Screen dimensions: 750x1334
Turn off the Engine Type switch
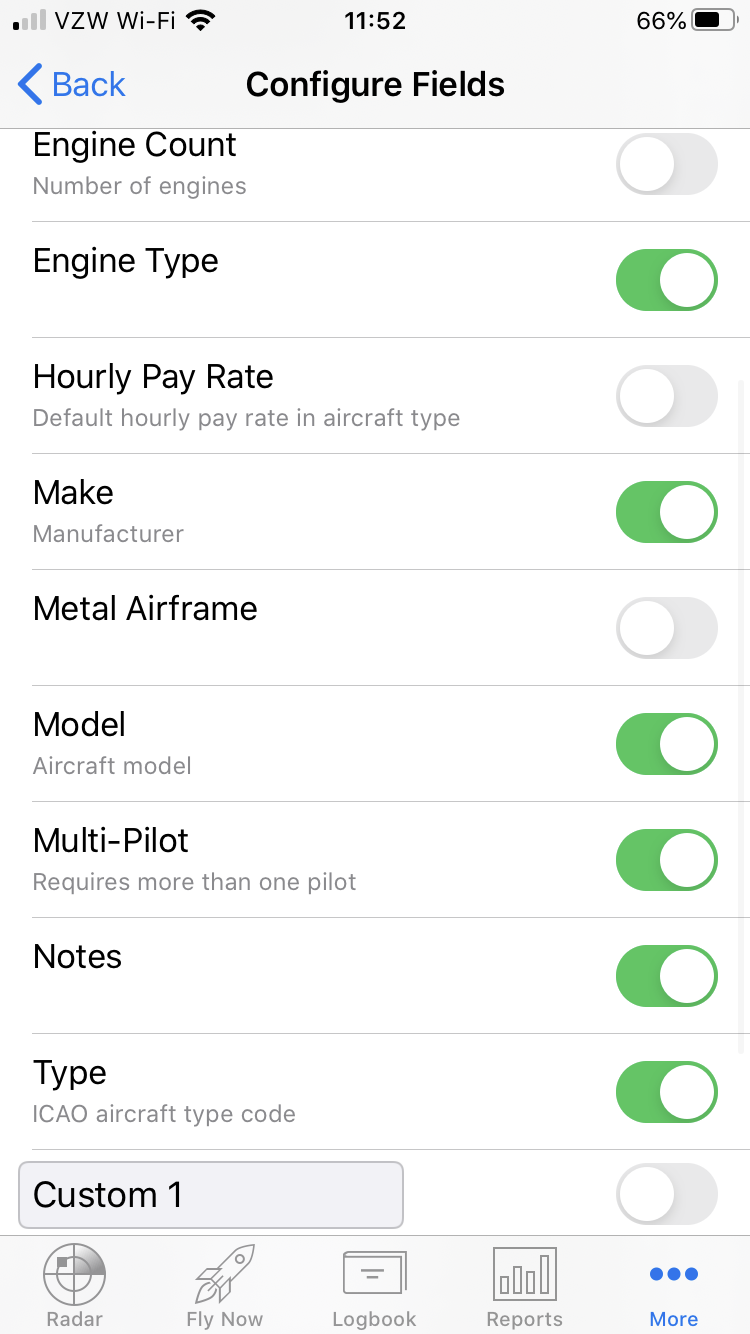tap(667, 280)
